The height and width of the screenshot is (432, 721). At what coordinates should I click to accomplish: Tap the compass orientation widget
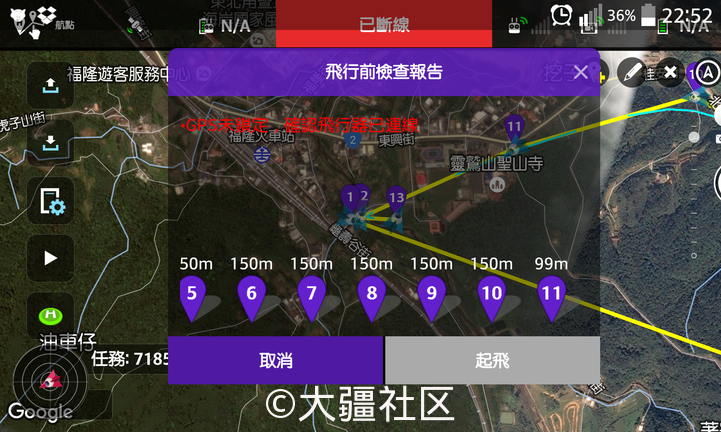tap(50, 380)
